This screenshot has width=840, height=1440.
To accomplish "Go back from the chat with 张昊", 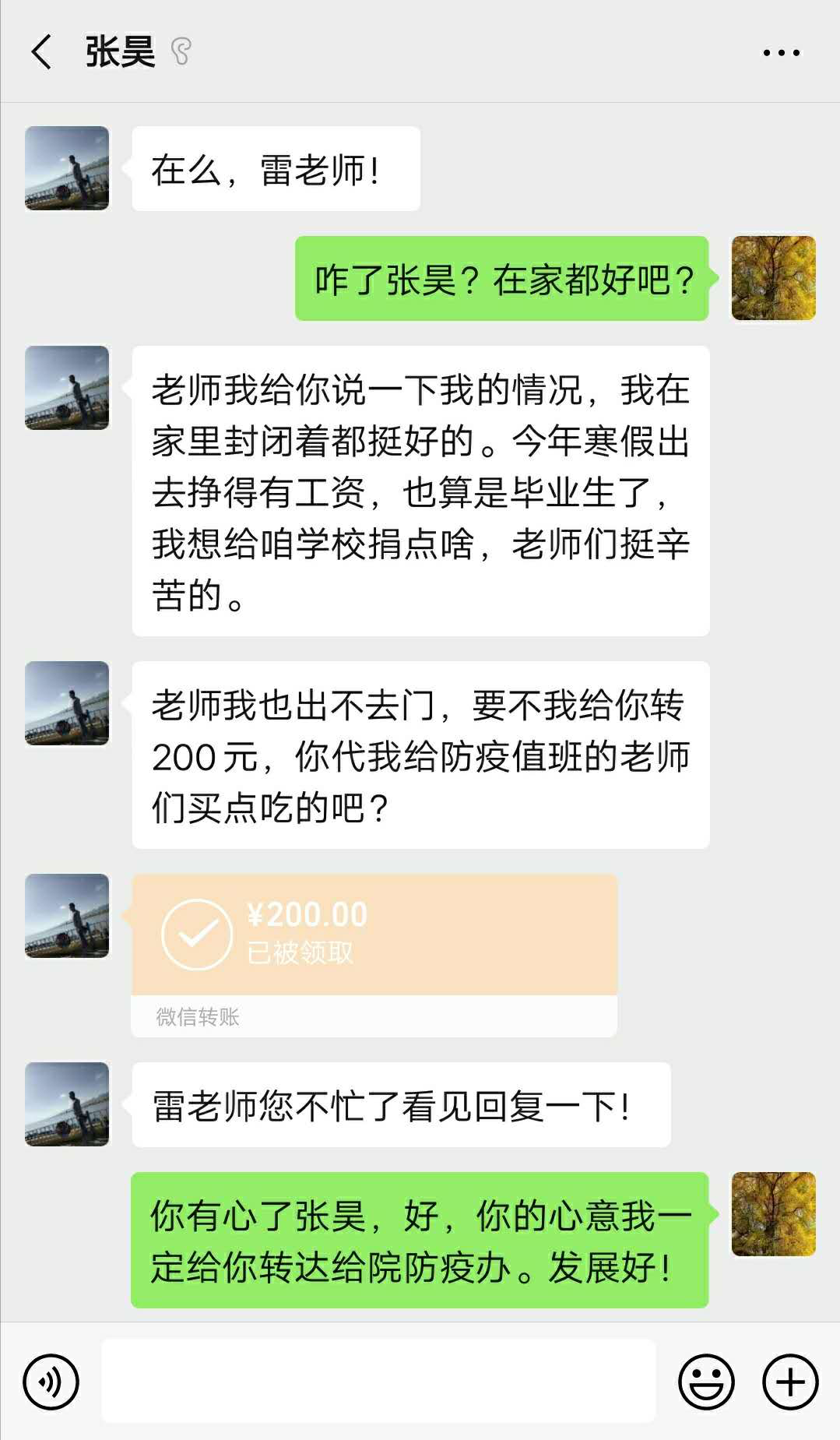I will click(x=42, y=52).
